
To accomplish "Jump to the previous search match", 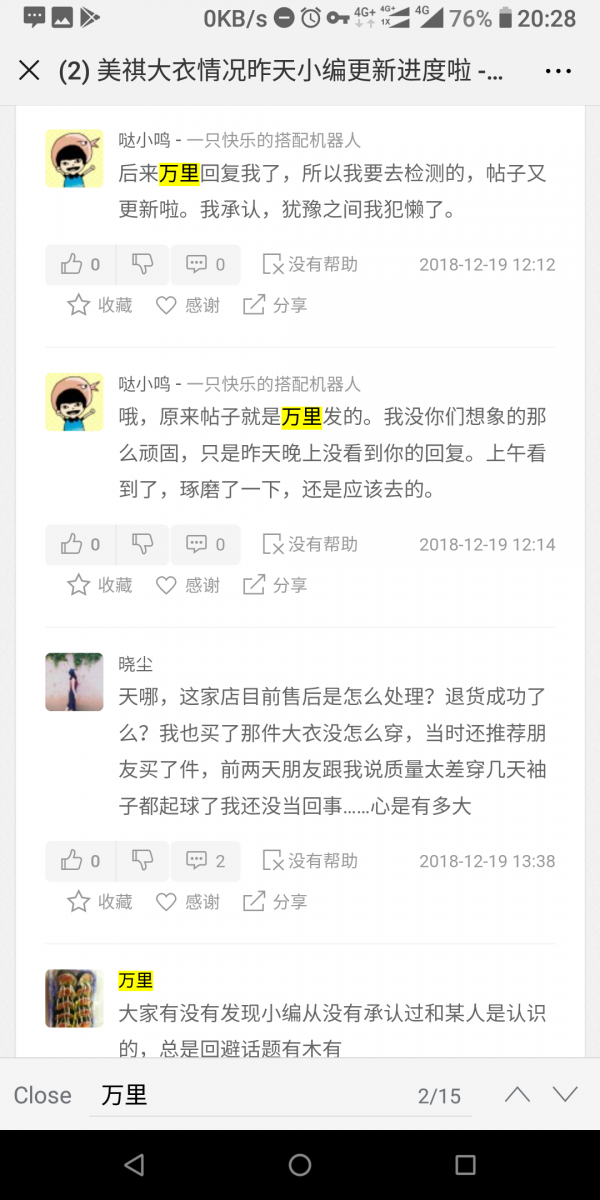I will [517, 1094].
